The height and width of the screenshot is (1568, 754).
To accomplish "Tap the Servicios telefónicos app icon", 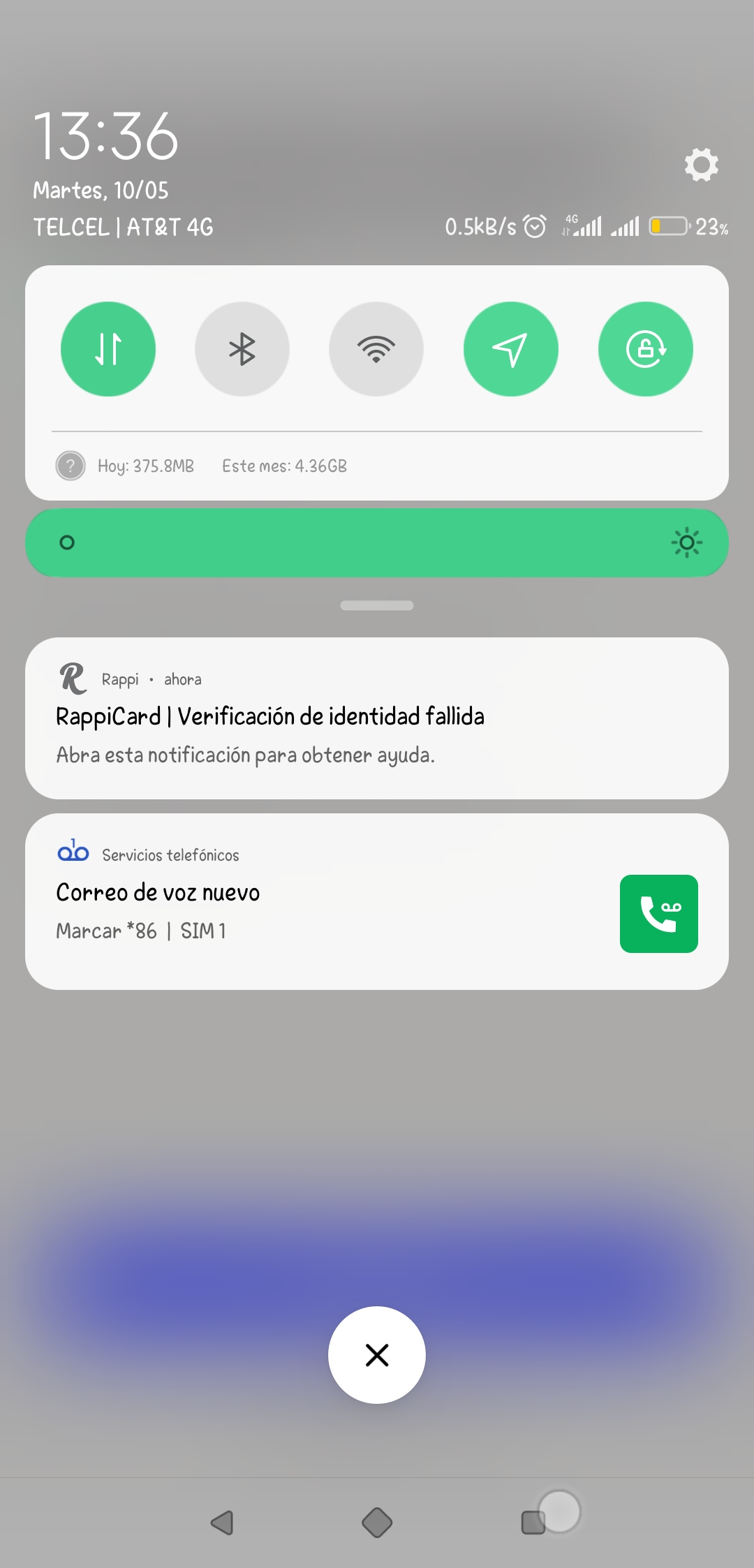I will pos(73,852).
